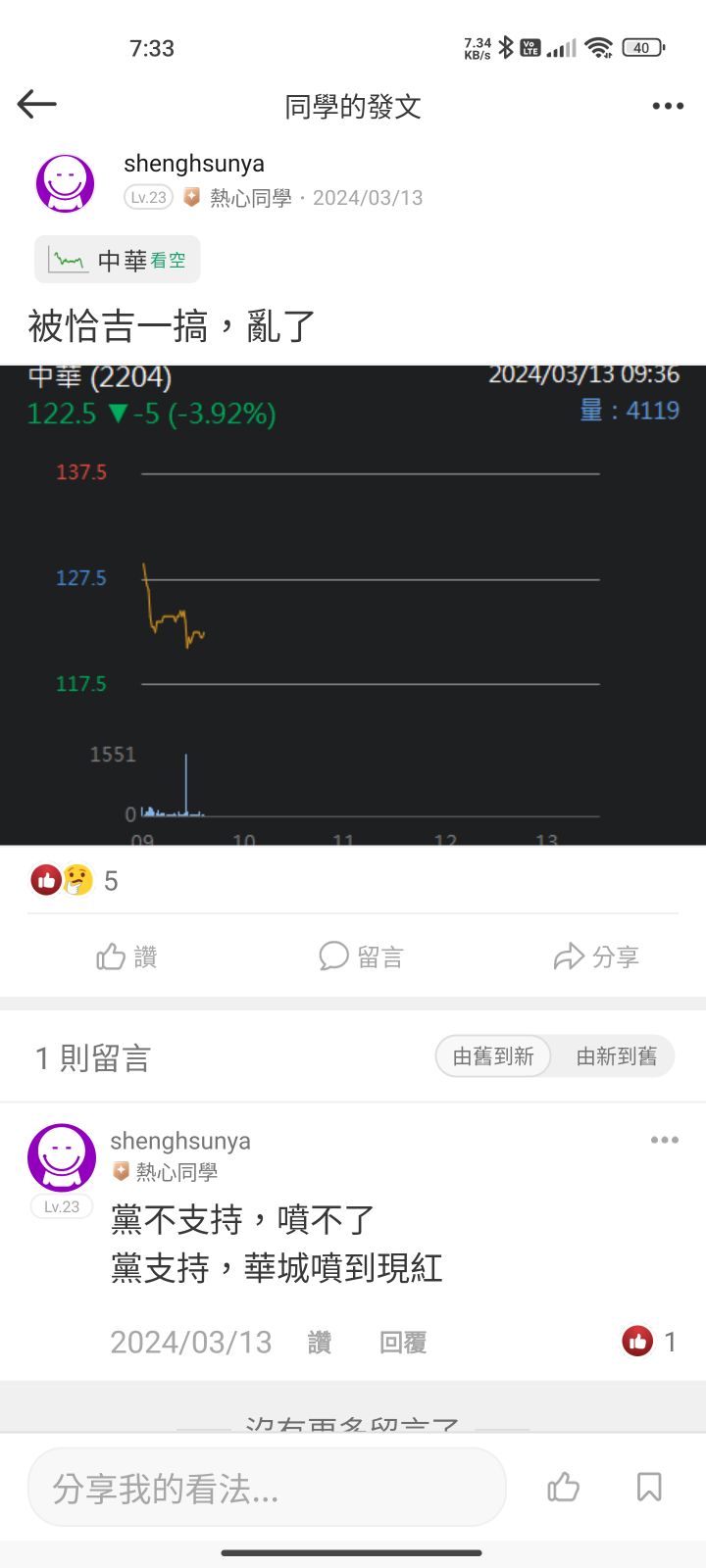706x1568 pixels.
Task: Sort comments by 由舊到新
Action: [x=493, y=1056]
